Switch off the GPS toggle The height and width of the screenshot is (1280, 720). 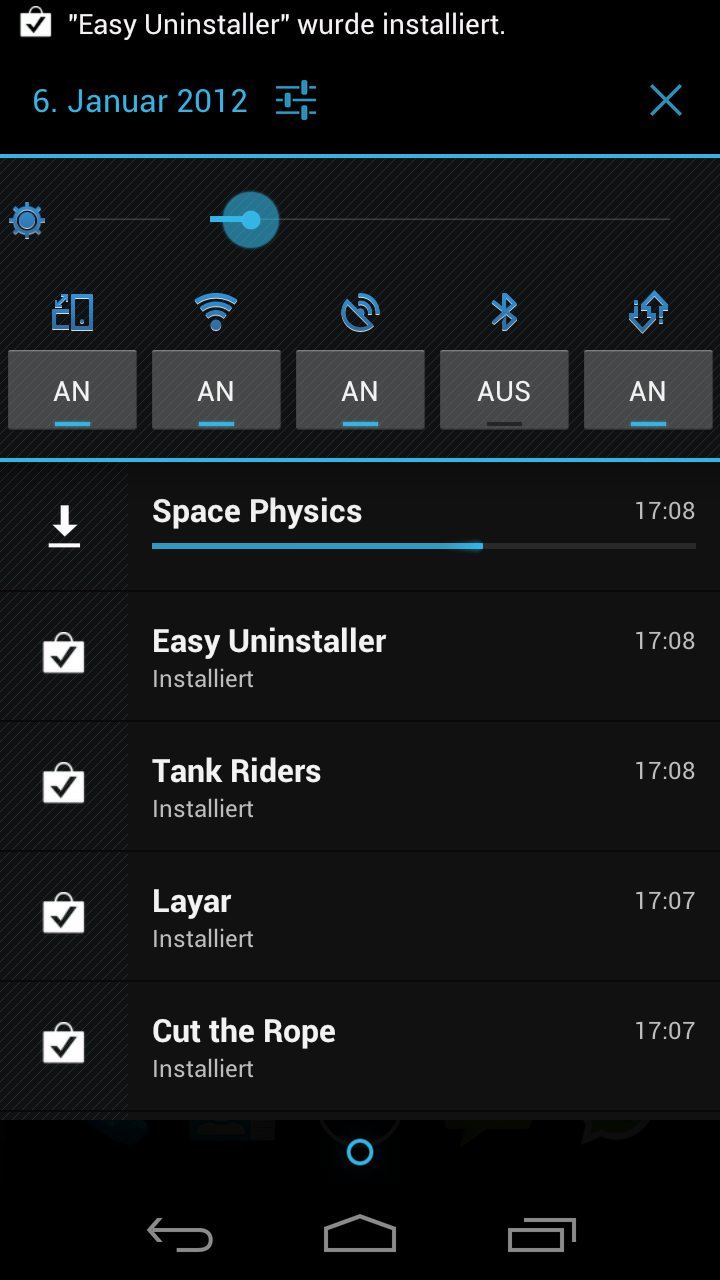point(360,390)
